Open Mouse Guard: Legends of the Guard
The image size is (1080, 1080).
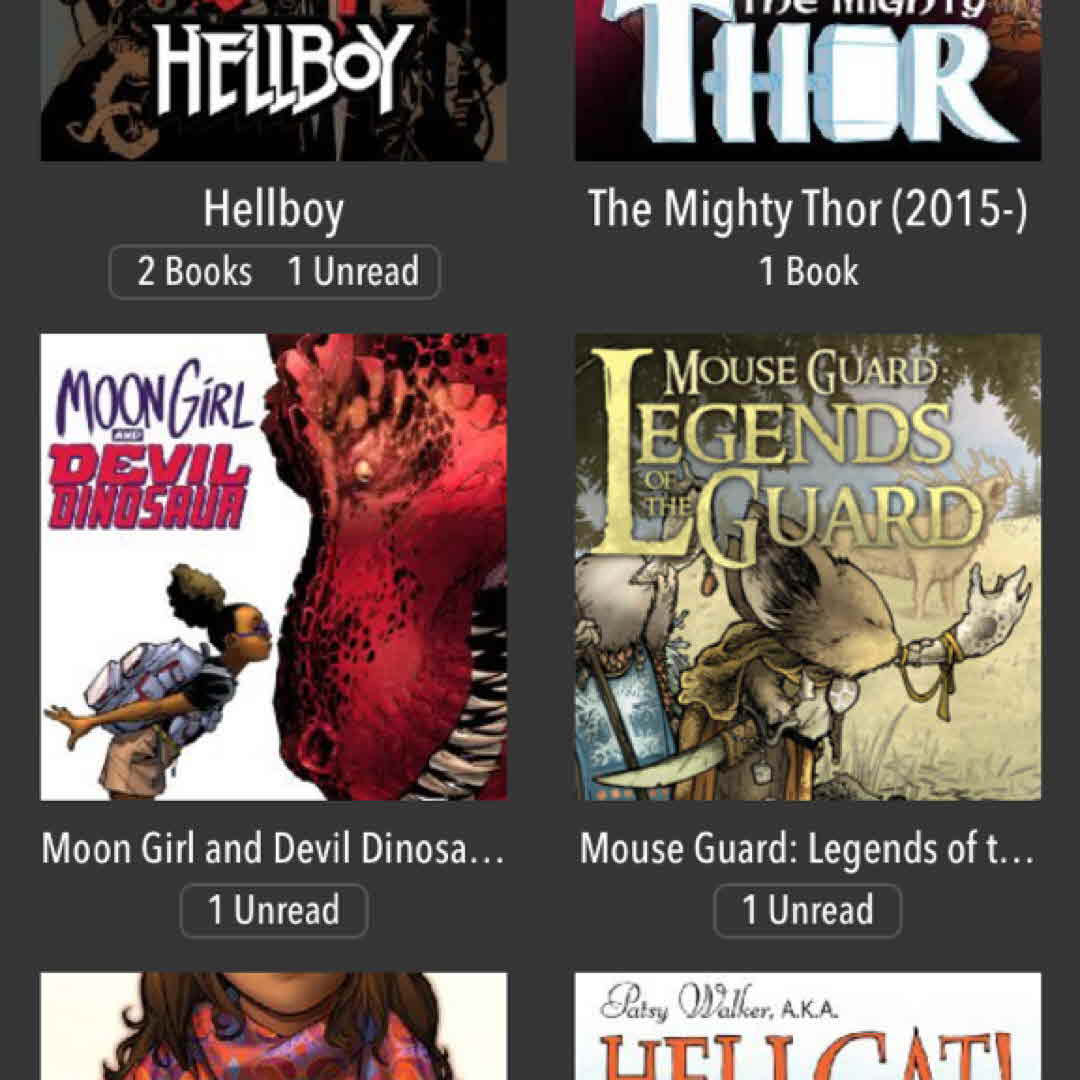tap(807, 567)
